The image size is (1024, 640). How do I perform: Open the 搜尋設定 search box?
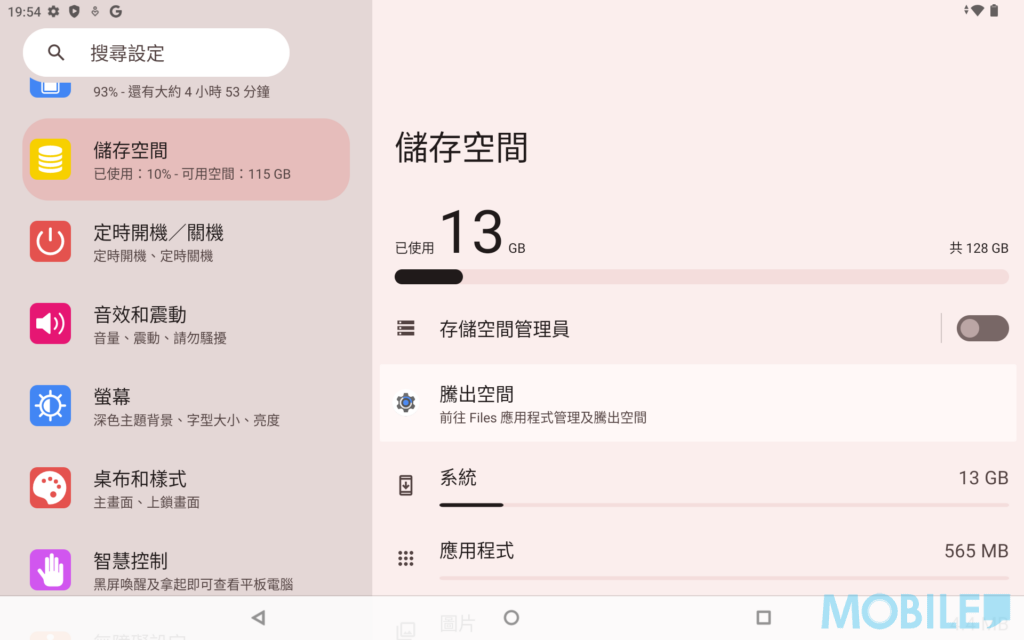point(156,53)
